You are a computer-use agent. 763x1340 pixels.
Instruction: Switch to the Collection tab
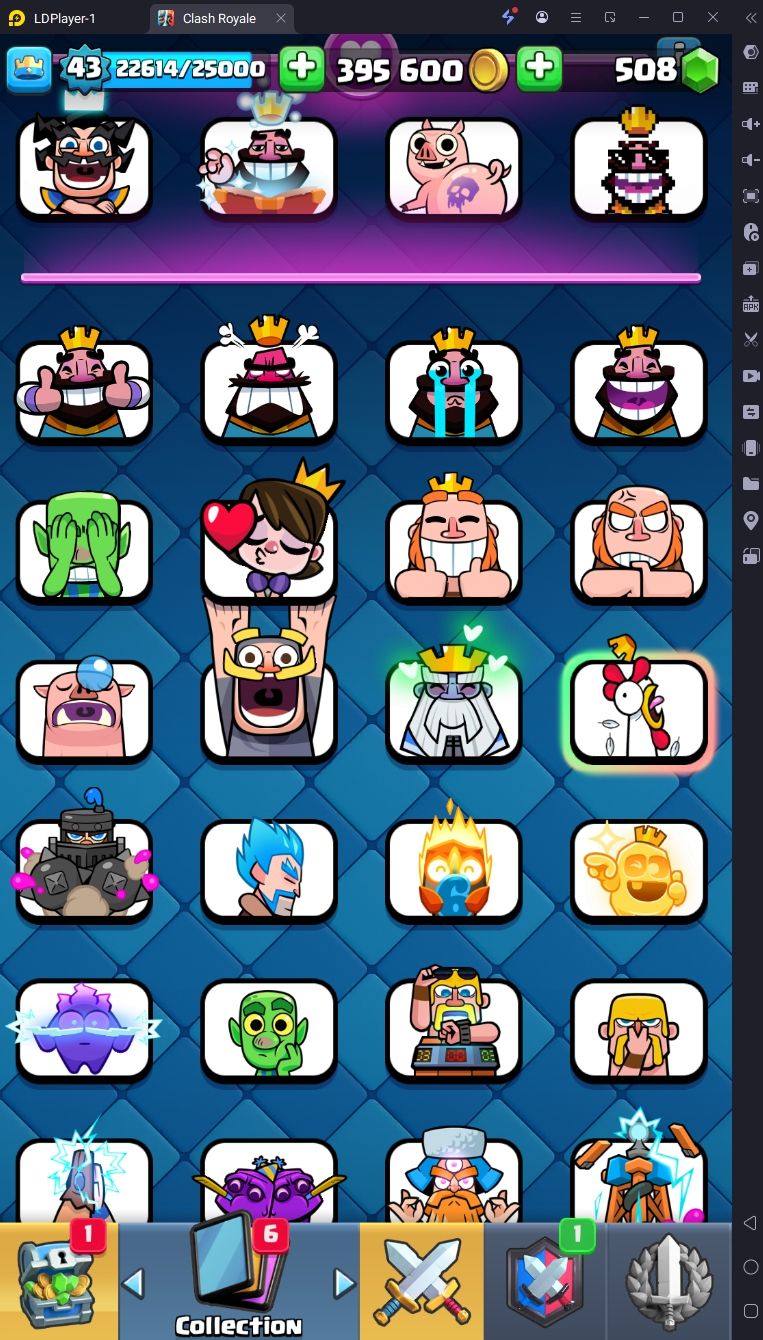click(x=238, y=1282)
